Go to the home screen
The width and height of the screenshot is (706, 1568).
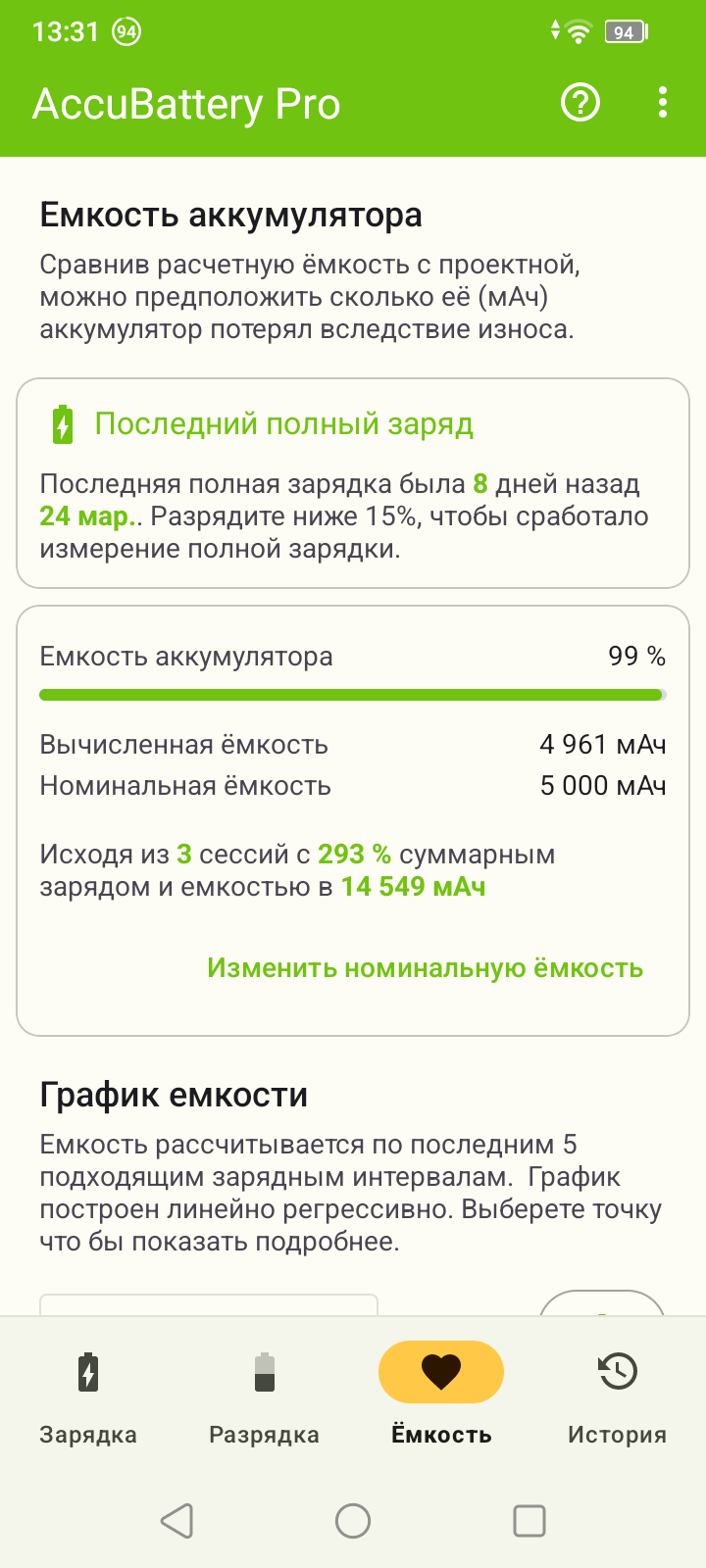point(353,1521)
